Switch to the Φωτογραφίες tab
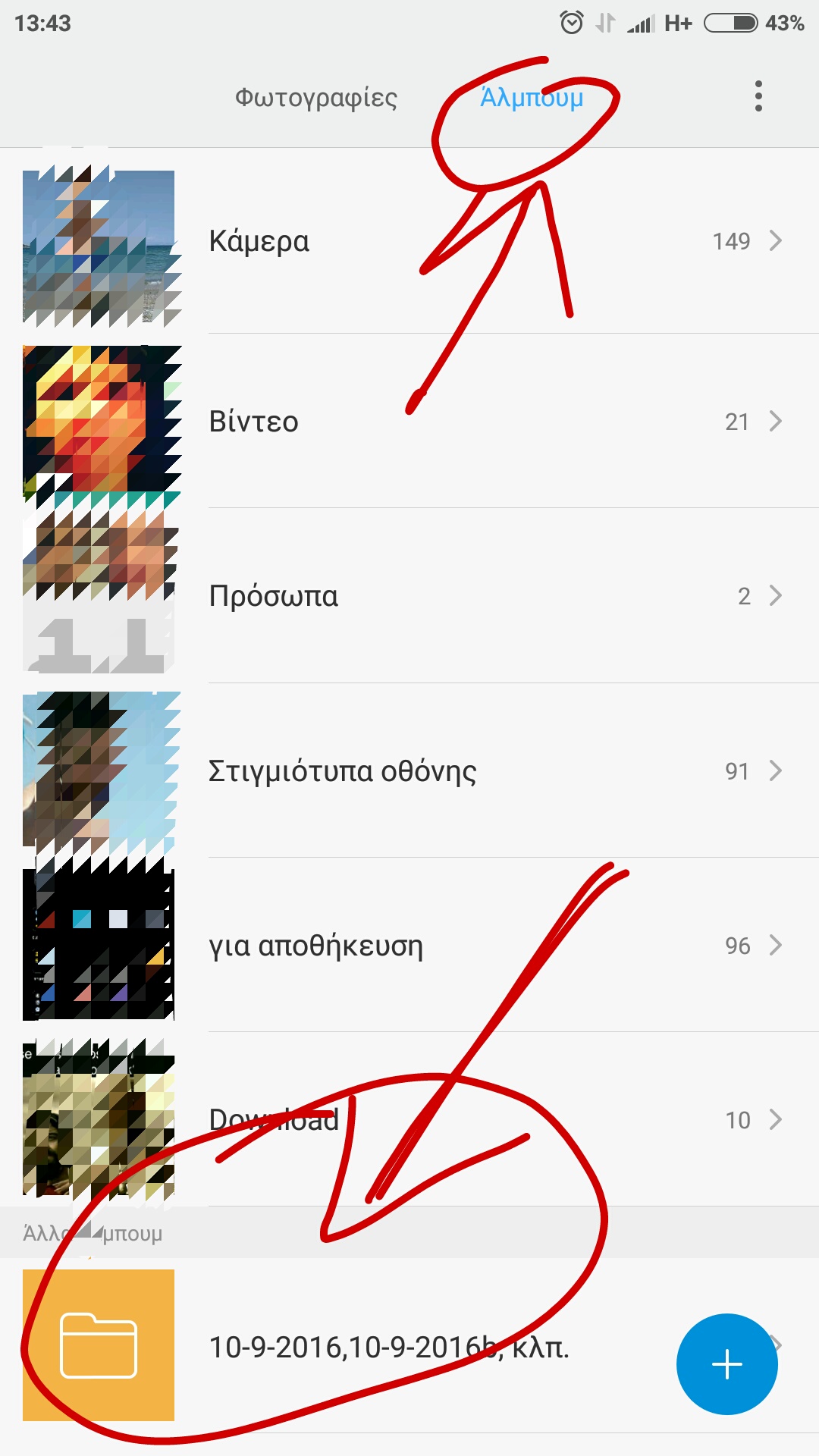 [x=315, y=97]
